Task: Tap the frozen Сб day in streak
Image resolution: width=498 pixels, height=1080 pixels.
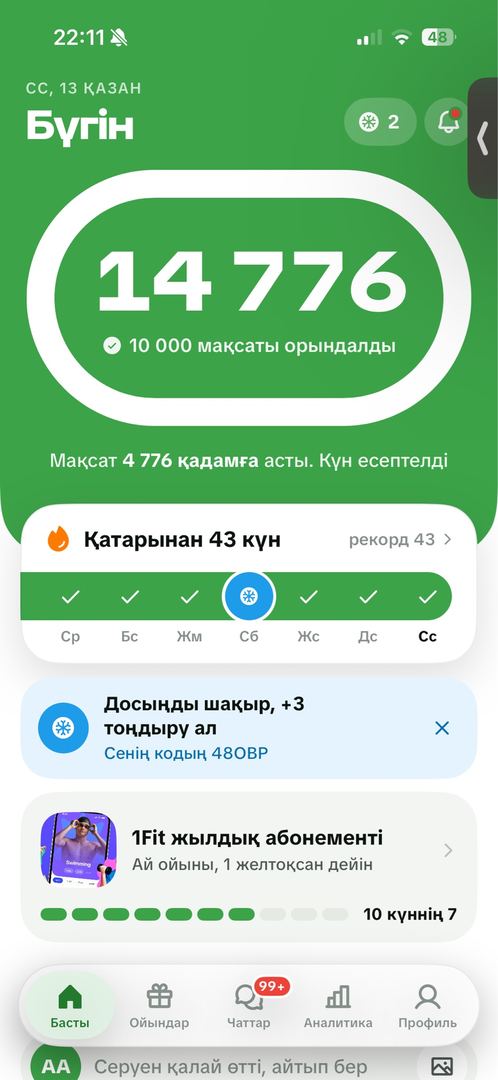Action: [x=249, y=596]
